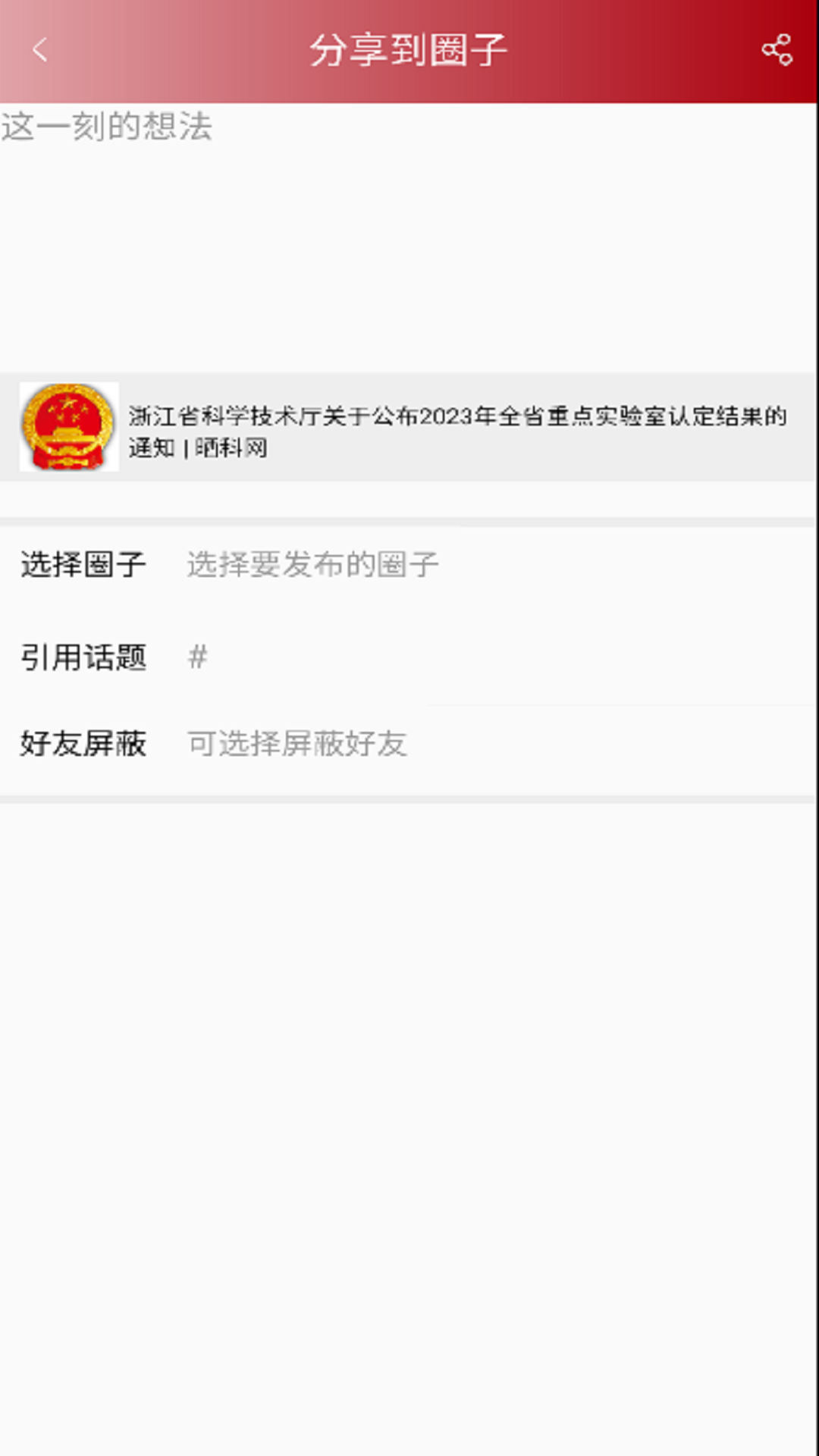Open the 选择圈子 picker row
The image size is (819, 1456).
409,564
